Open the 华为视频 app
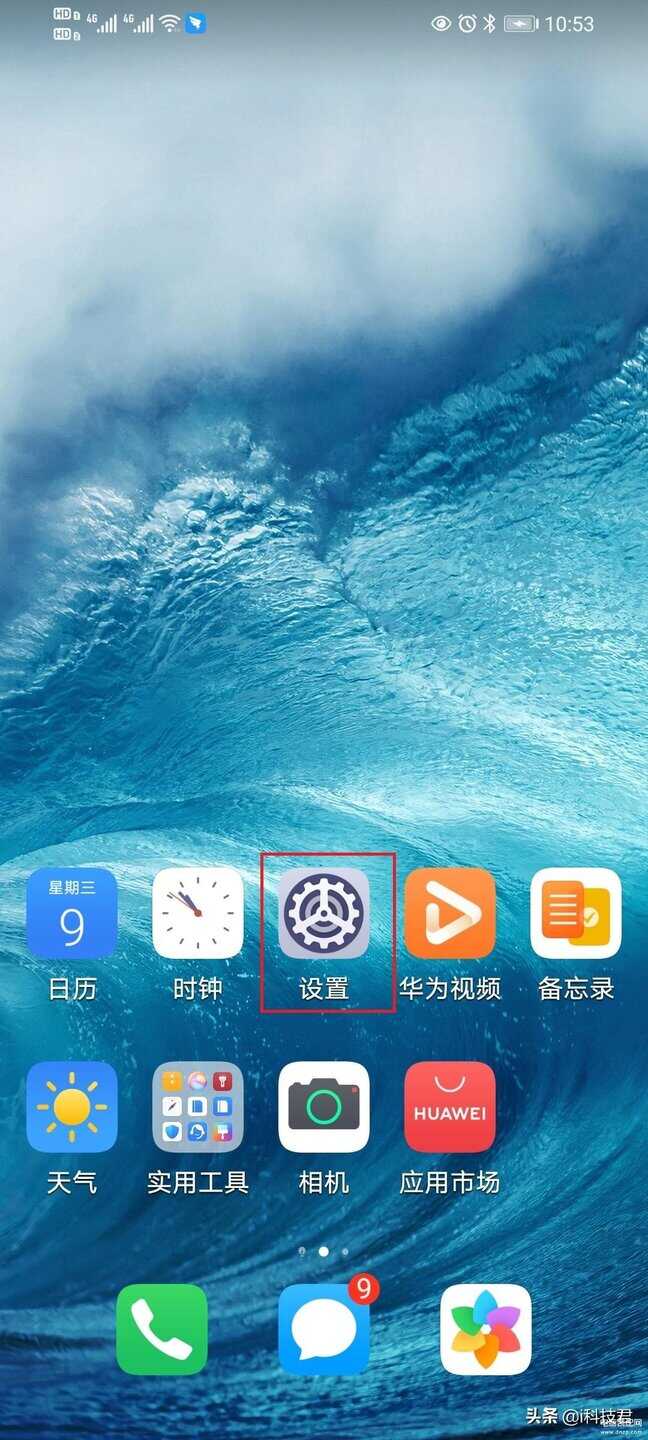 pos(450,913)
